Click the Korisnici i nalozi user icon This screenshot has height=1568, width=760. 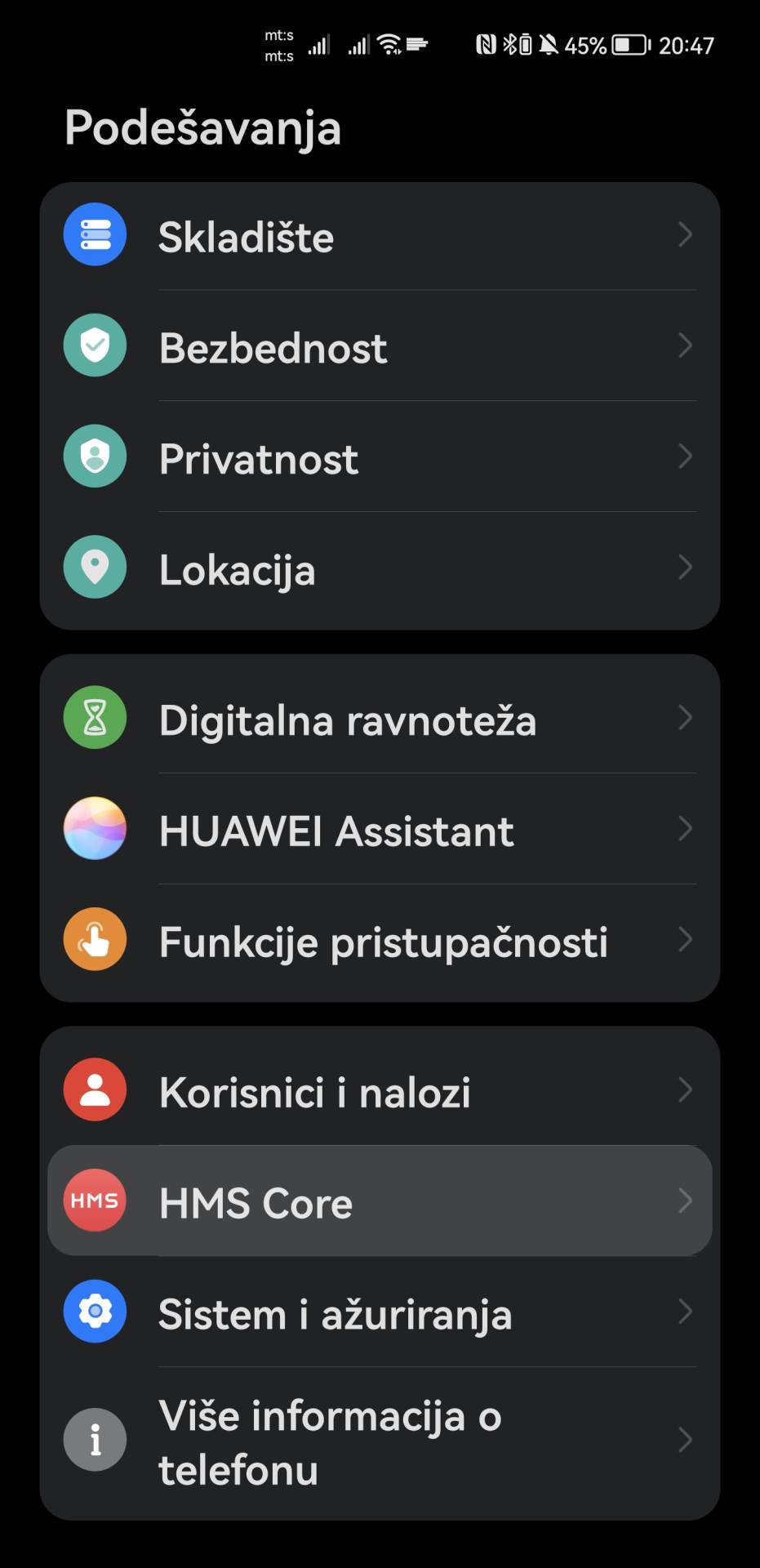click(95, 1089)
